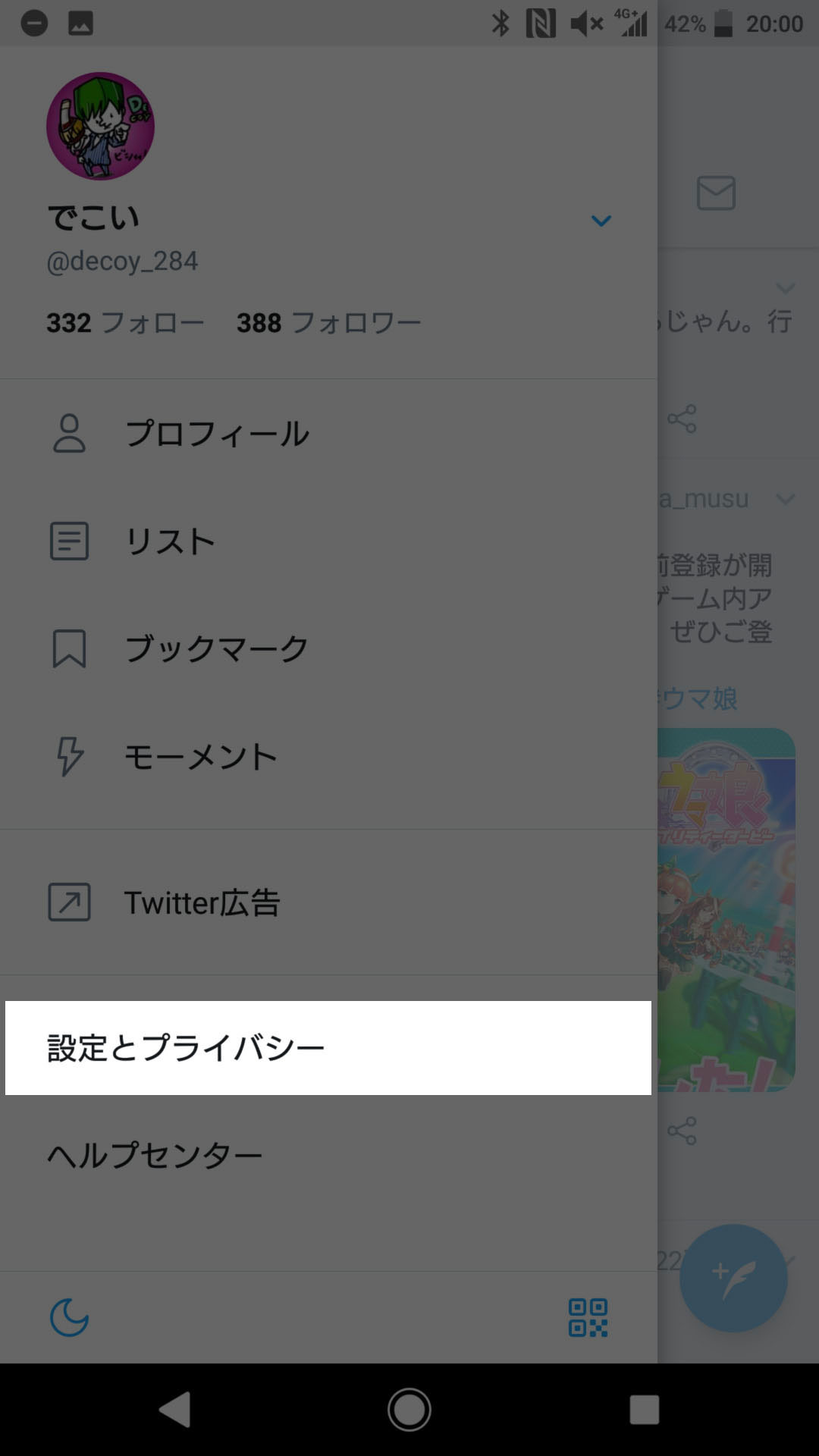Open direct messages envelope icon

(x=716, y=193)
